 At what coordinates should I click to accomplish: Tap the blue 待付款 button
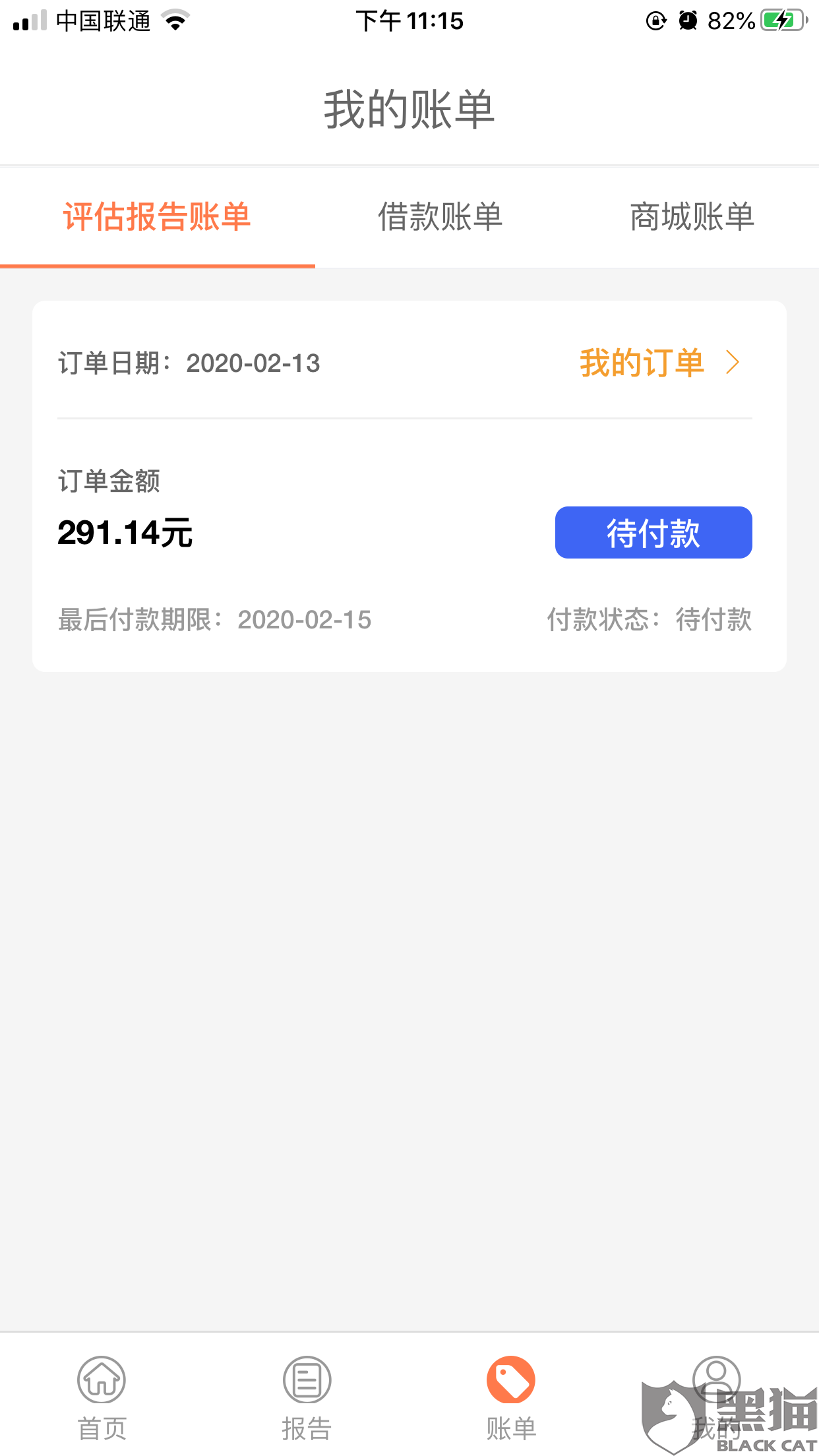(x=653, y=532)
